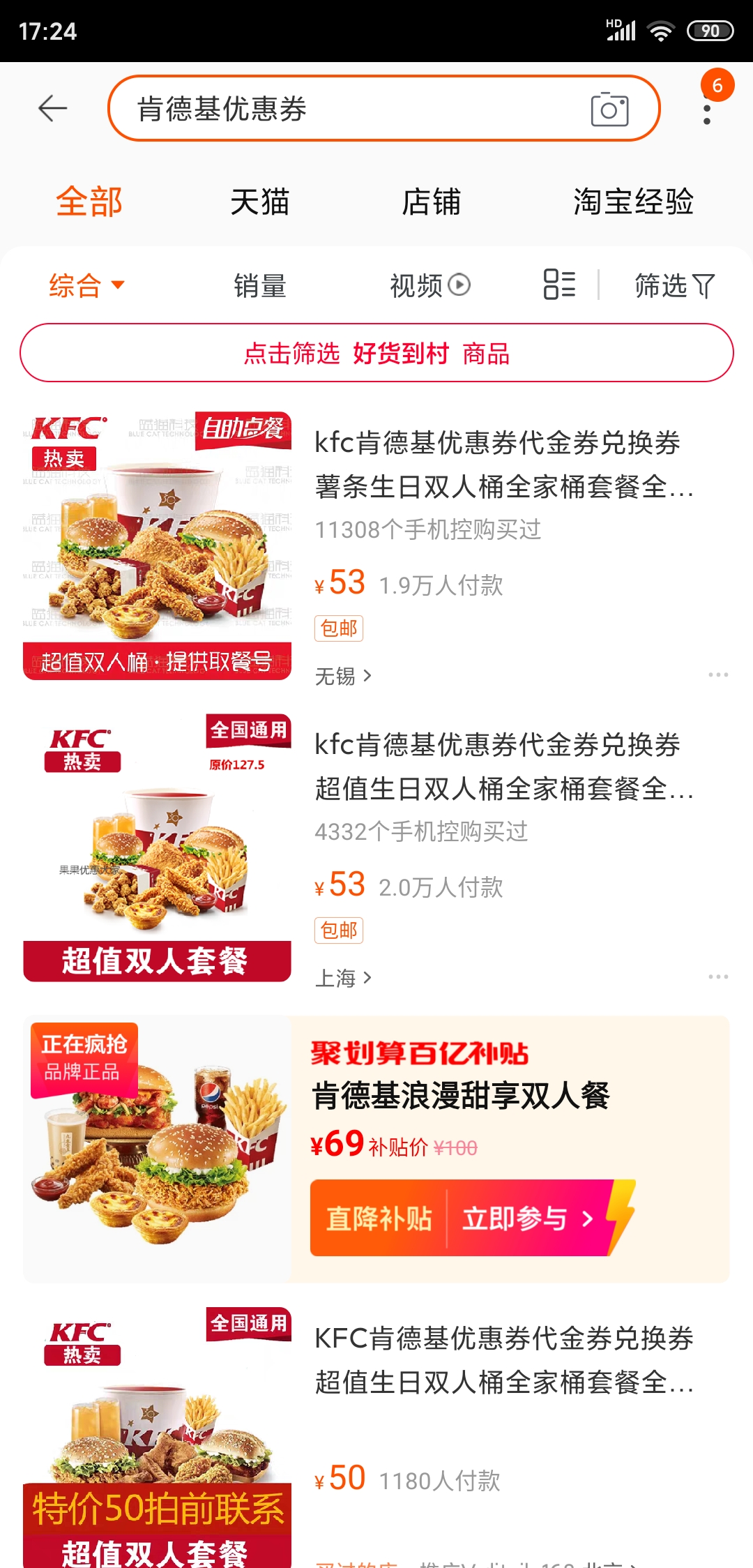Expand the 无锡 location chevron
Viewport: 753px width, 1568px height.
(369, 675)
